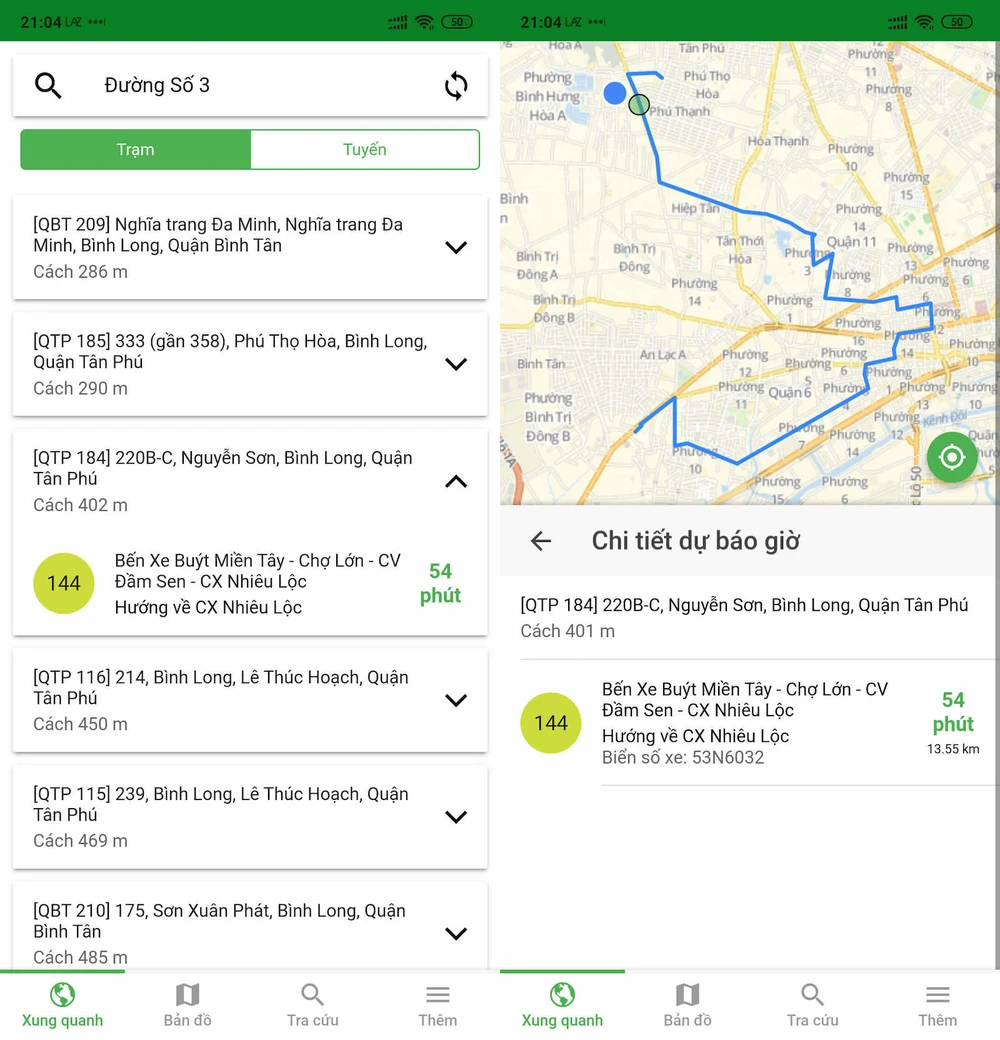Collapse the expanded QTP 184 station card

[x=456, y=481]
